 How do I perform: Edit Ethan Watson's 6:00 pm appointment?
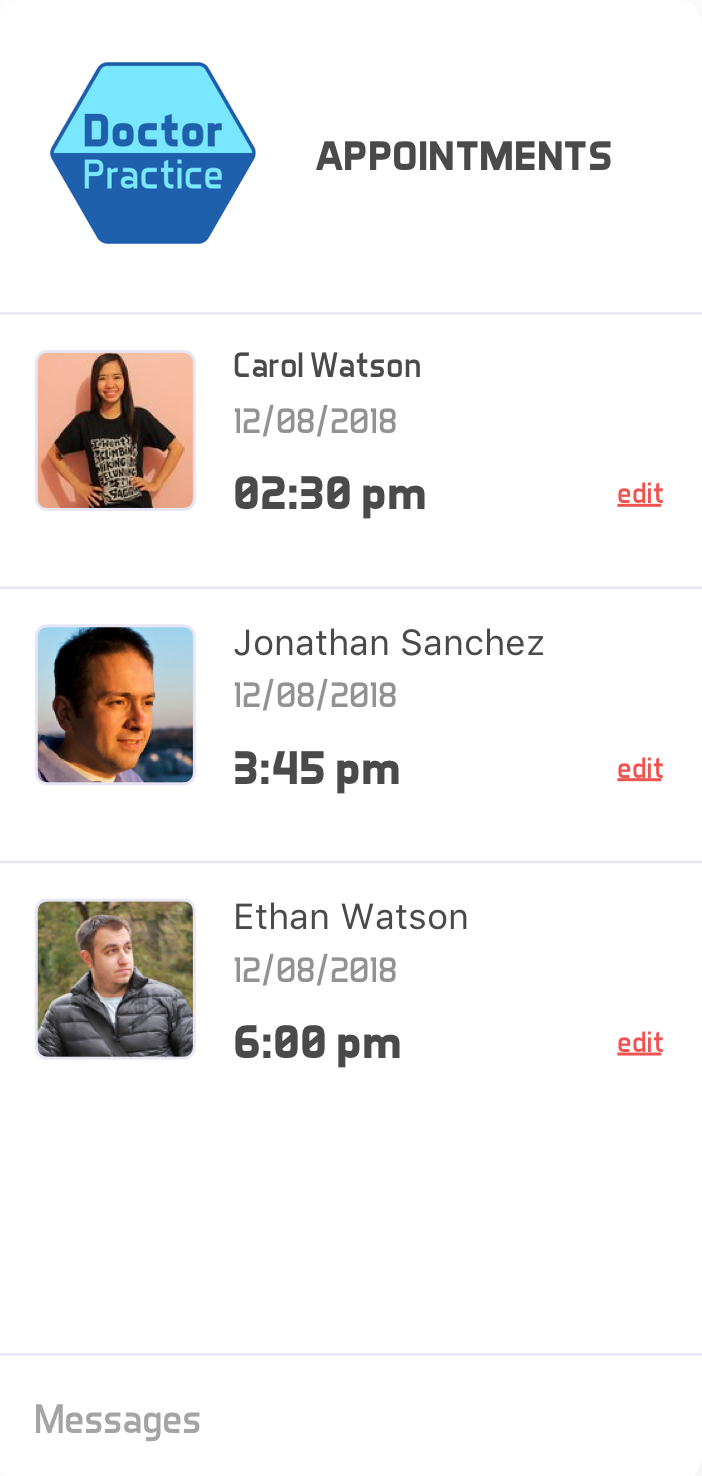[x=639, y=1043]
